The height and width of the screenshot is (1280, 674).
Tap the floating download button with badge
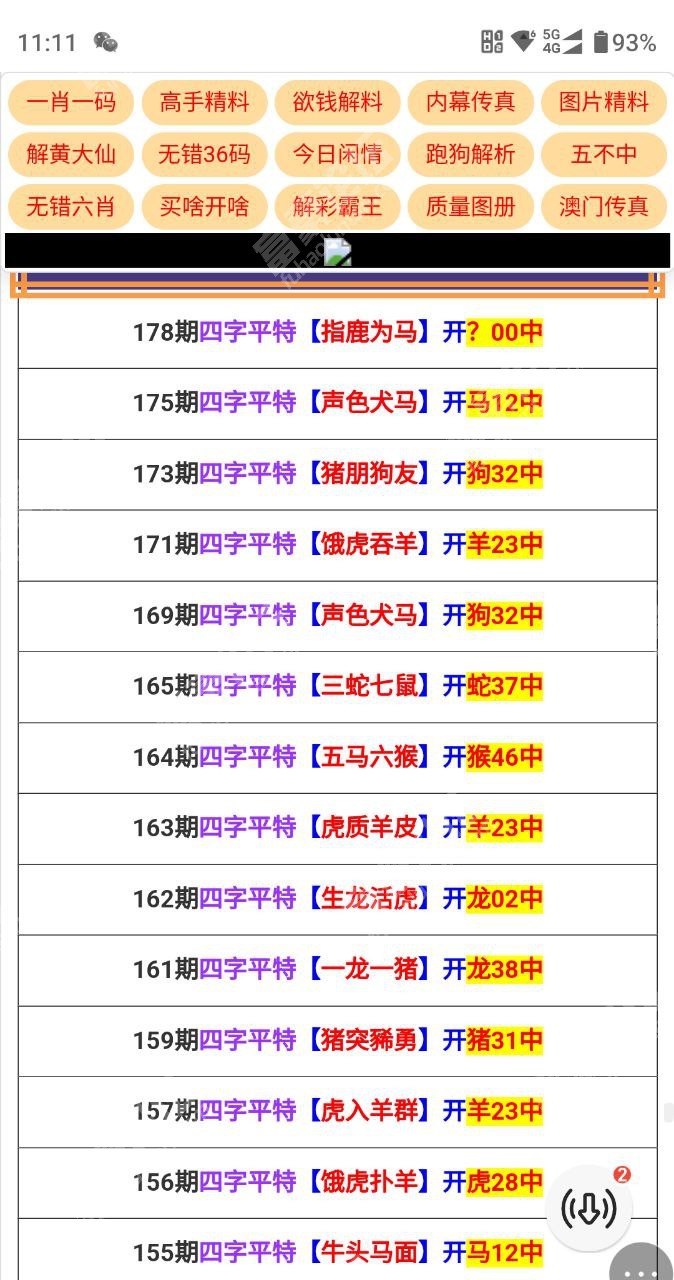pyautogui.click(x=589, y=1208)
